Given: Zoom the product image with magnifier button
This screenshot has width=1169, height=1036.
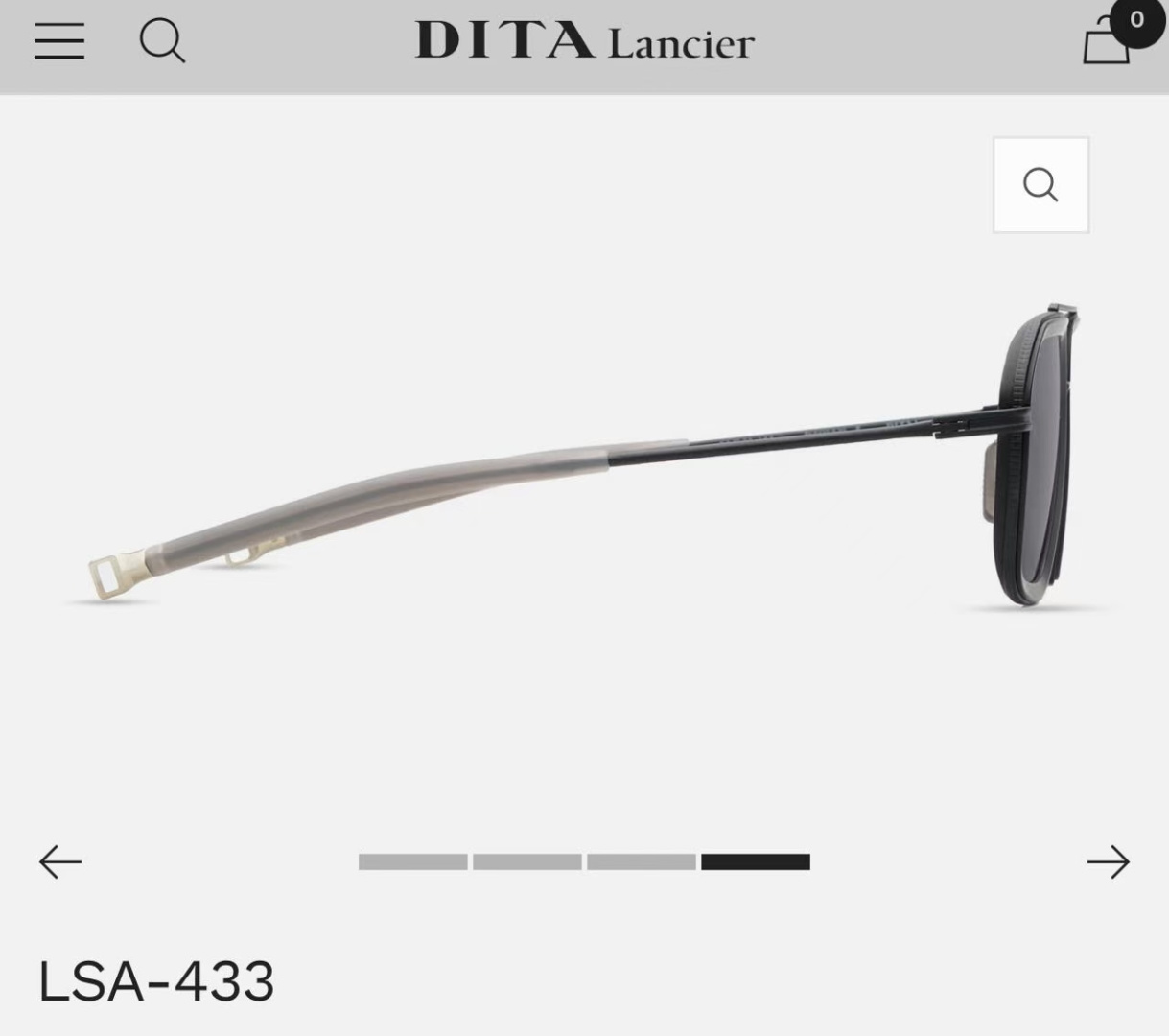Looking at the screenshot, I should point(1040,184).
